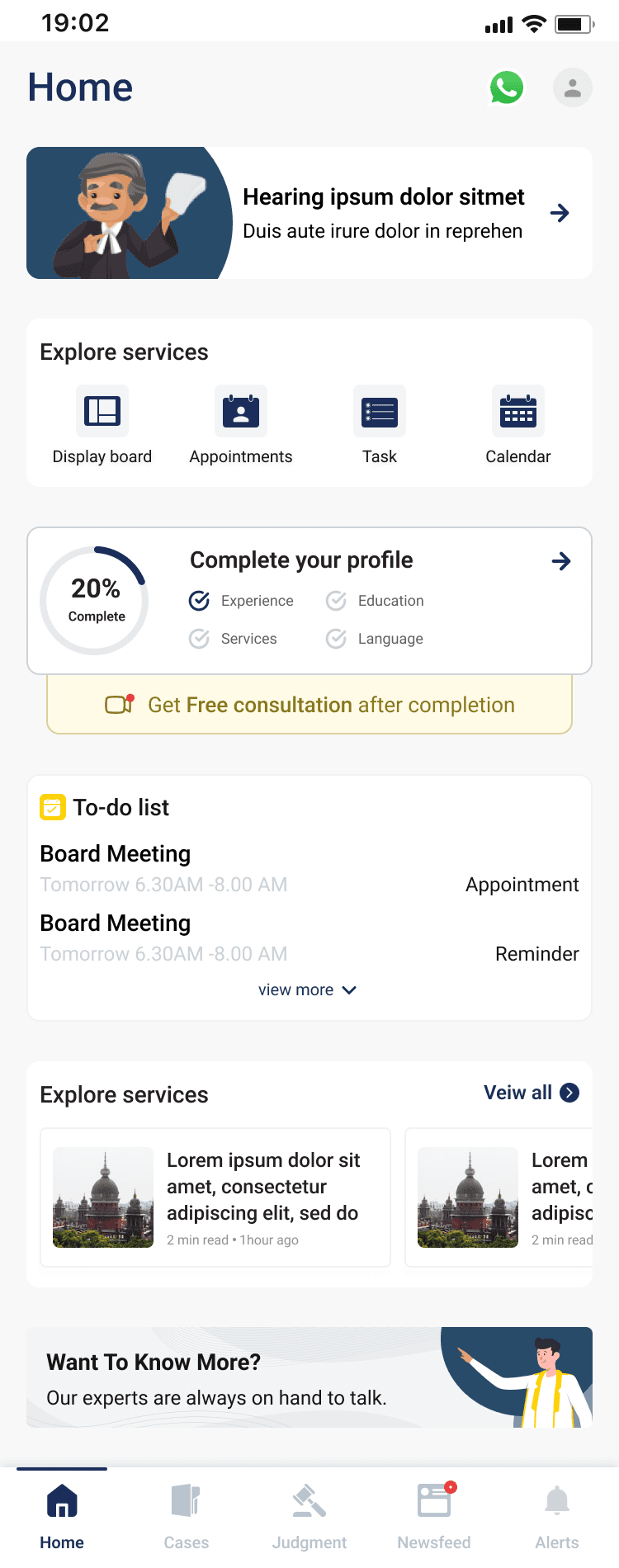Switch to the Newsfeed tab
This screenshot has height=1568, width=619.
(434, 1517)
